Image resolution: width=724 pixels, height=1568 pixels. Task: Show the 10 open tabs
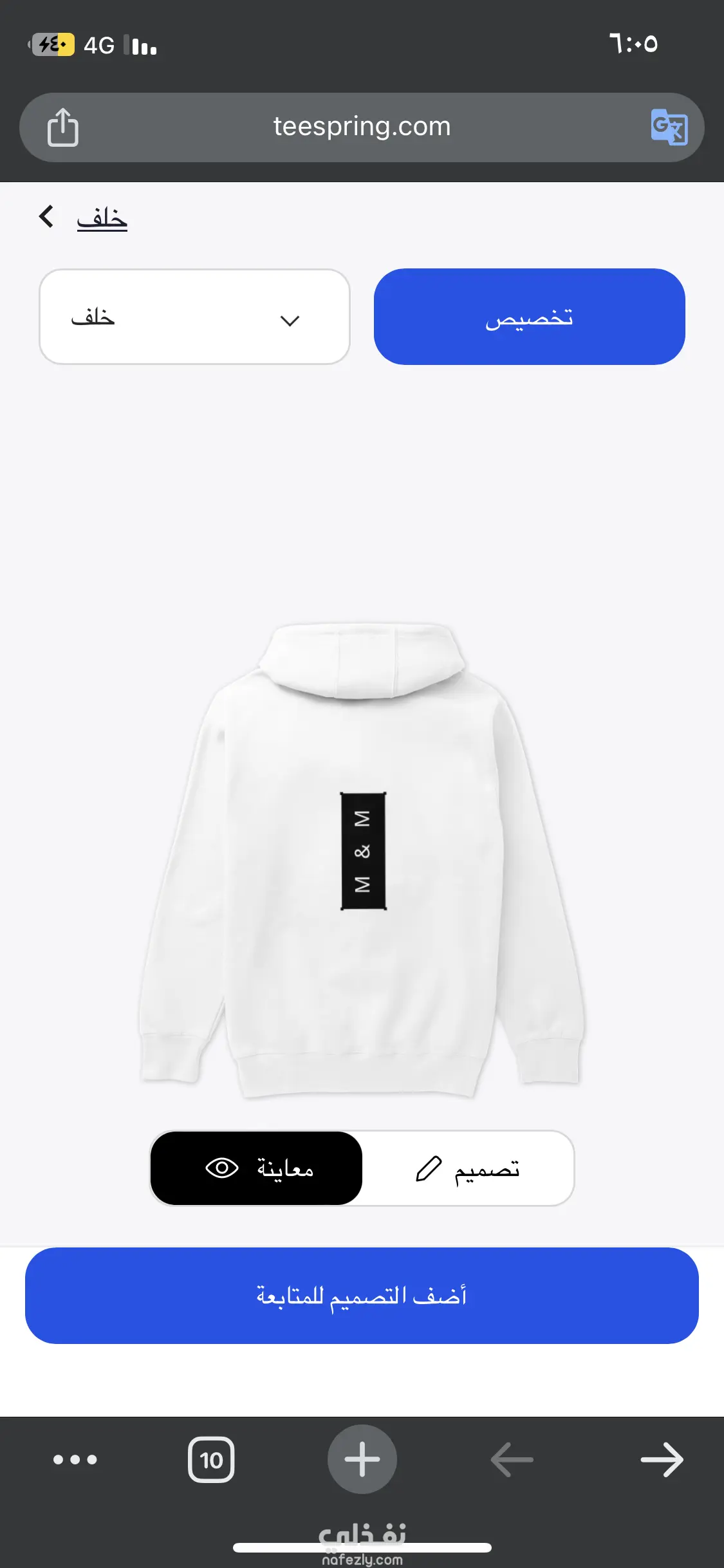(x=211, y=1459)
